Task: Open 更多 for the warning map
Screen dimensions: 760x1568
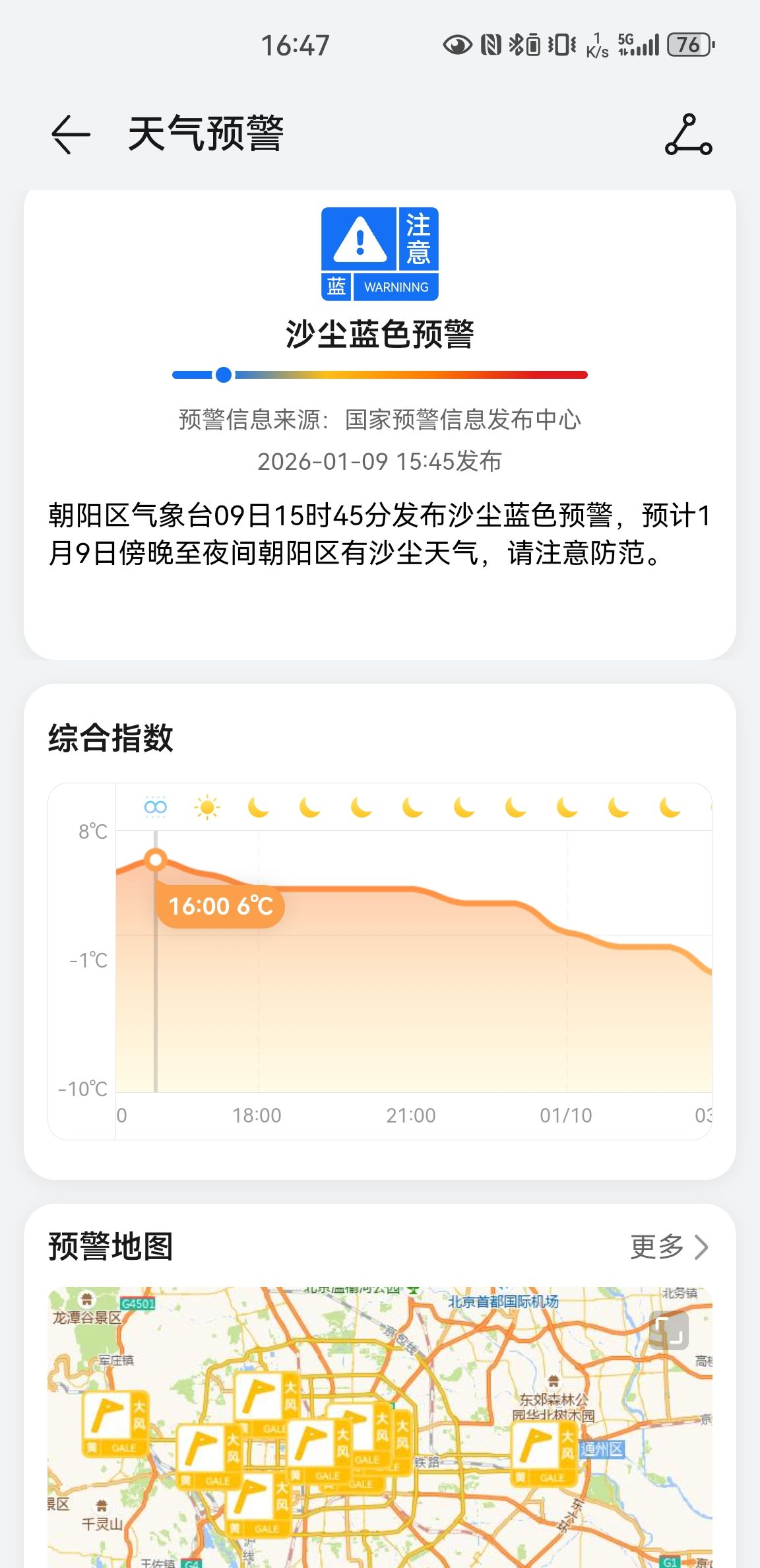Action: [668, 1247]
